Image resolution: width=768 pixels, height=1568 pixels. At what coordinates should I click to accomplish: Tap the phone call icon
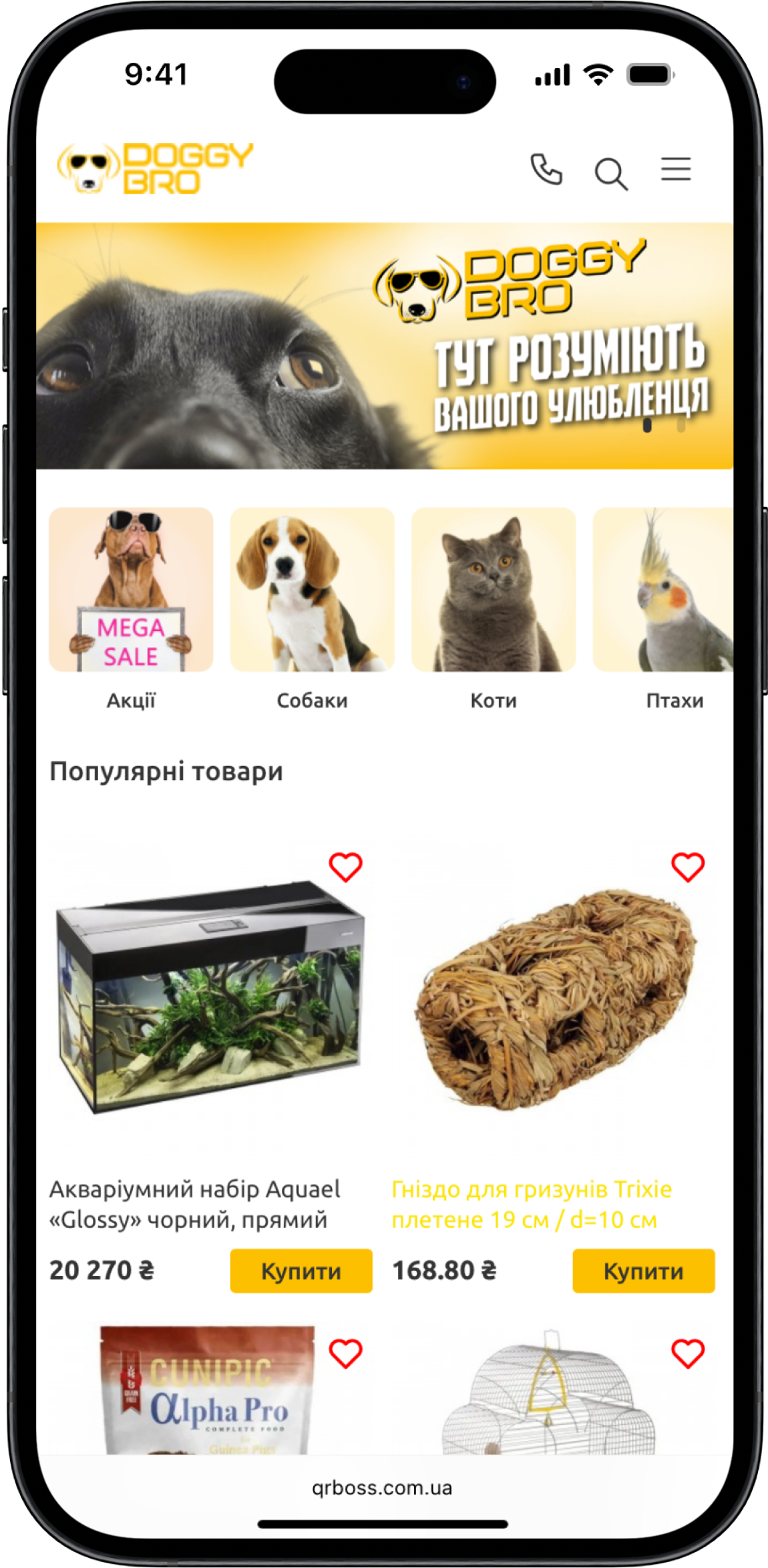(546, 169)
